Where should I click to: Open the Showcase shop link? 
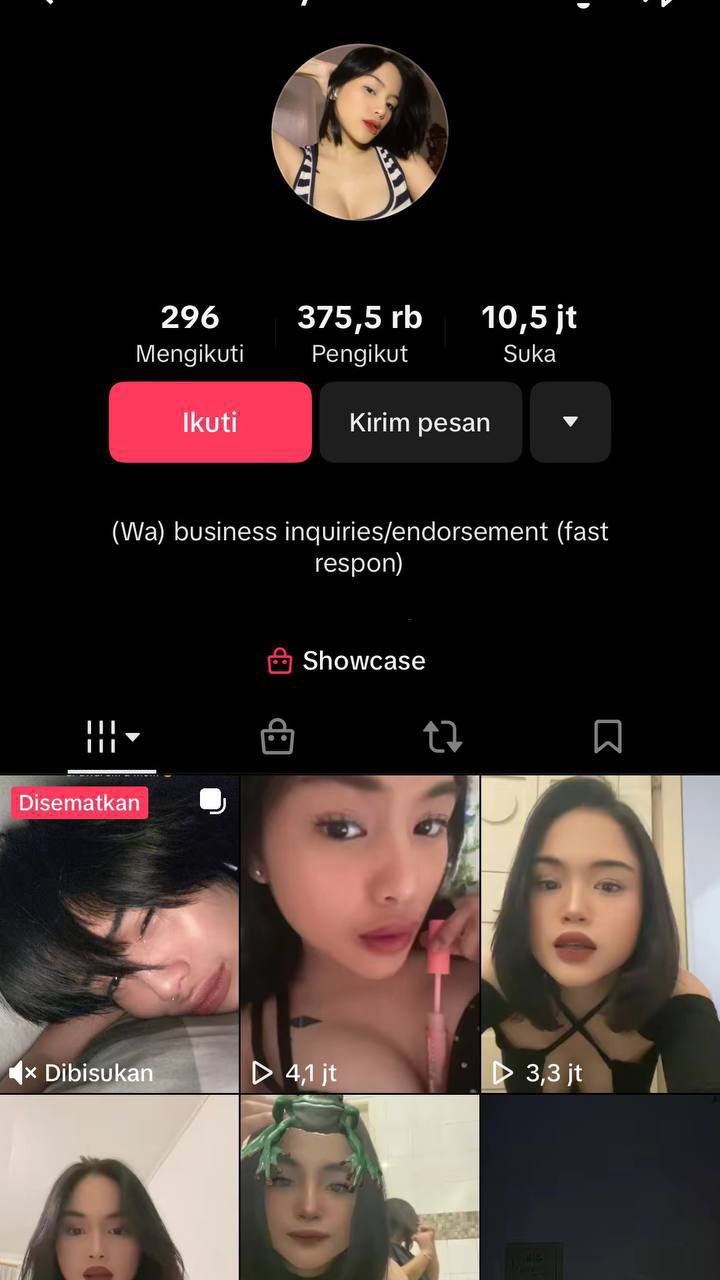point(347,661)
